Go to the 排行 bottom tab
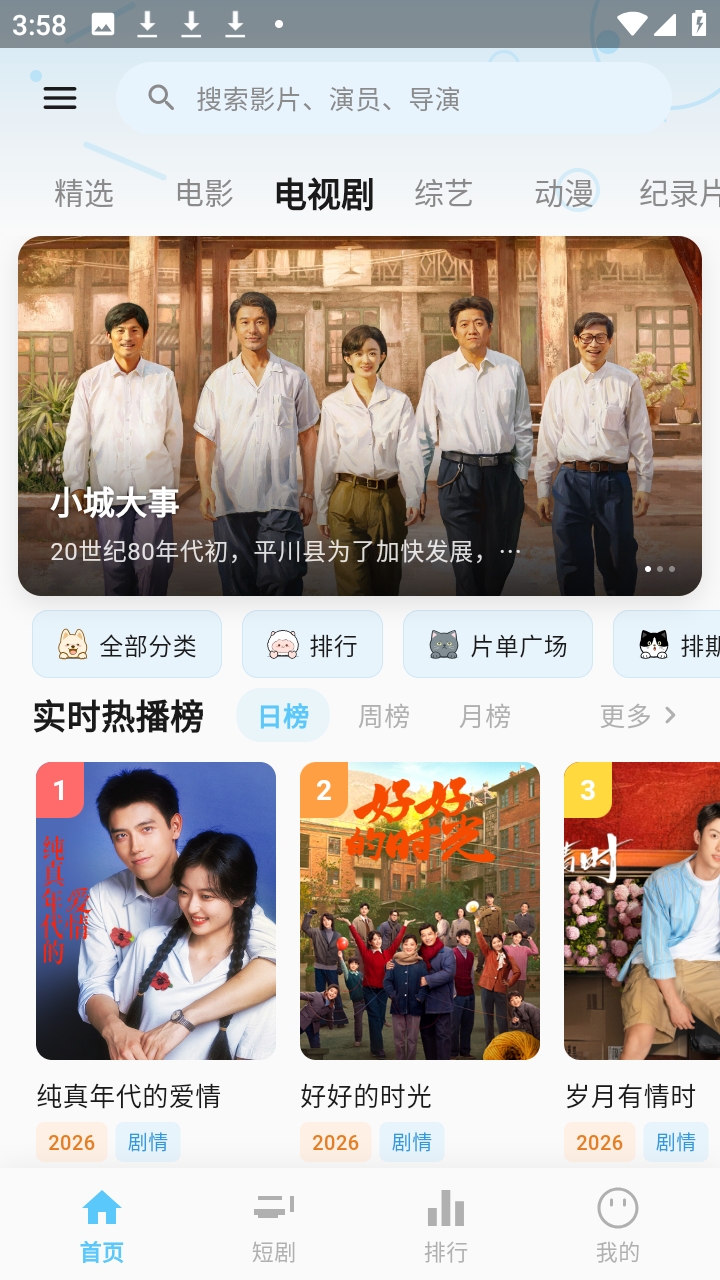The height and width of the screenshot is (1280, 720). point(446,1225)
